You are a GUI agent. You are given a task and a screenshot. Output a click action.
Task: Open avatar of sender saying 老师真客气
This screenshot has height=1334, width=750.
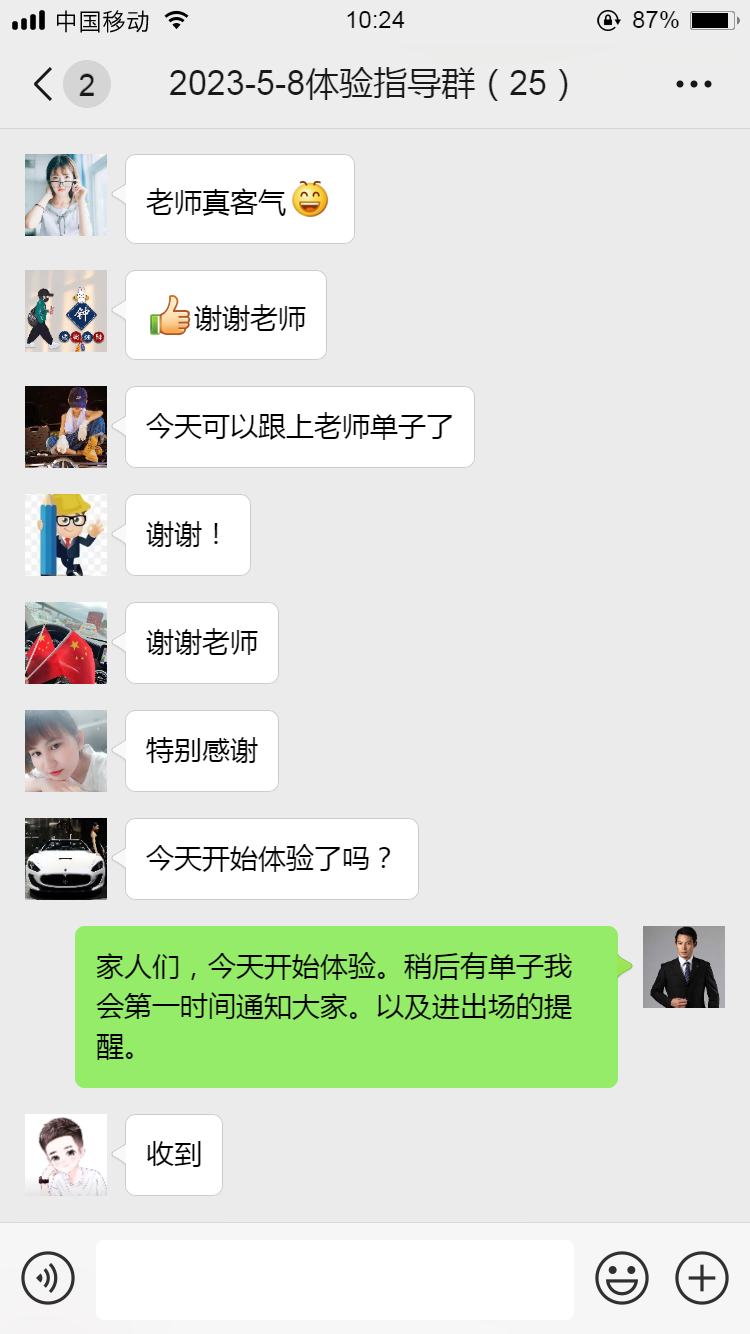click(66, 195)
